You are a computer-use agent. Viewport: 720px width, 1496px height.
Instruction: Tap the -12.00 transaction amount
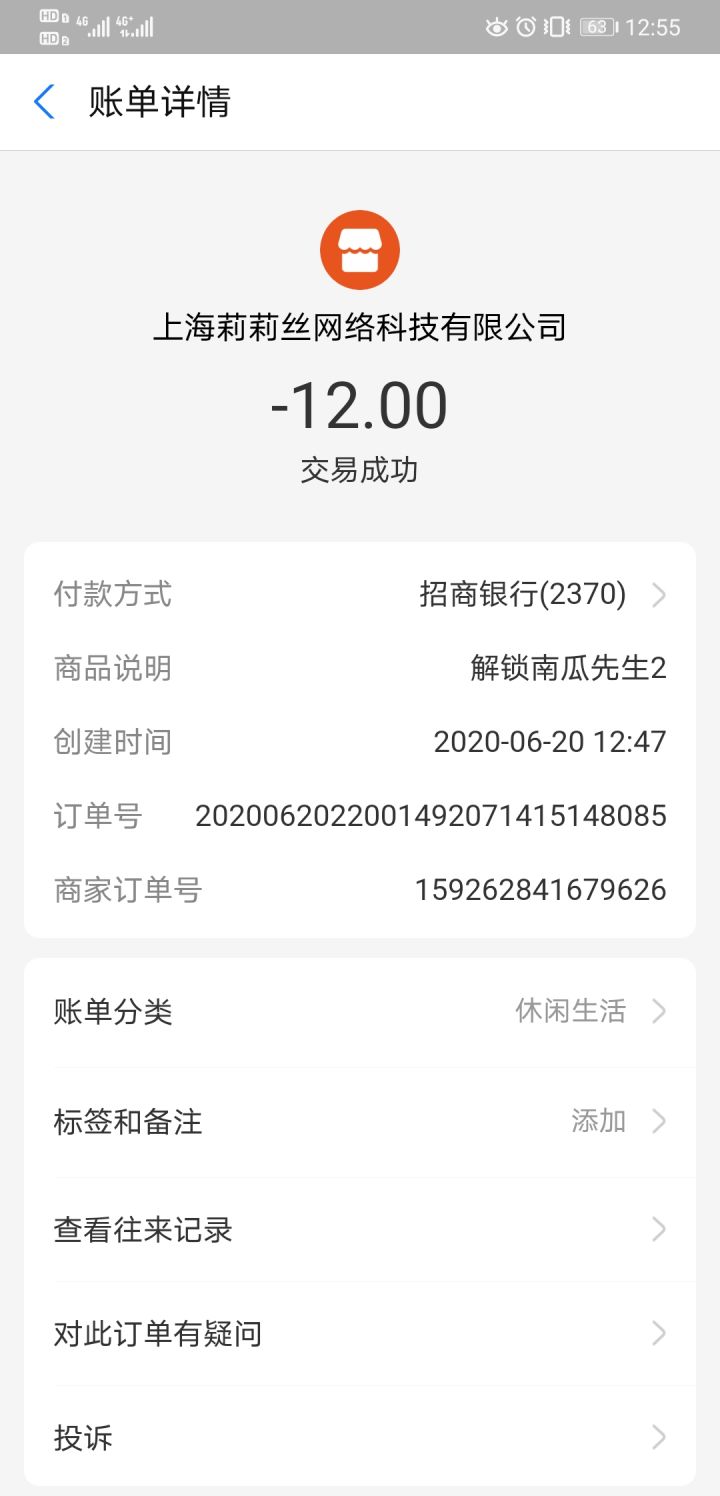point(360,403)
